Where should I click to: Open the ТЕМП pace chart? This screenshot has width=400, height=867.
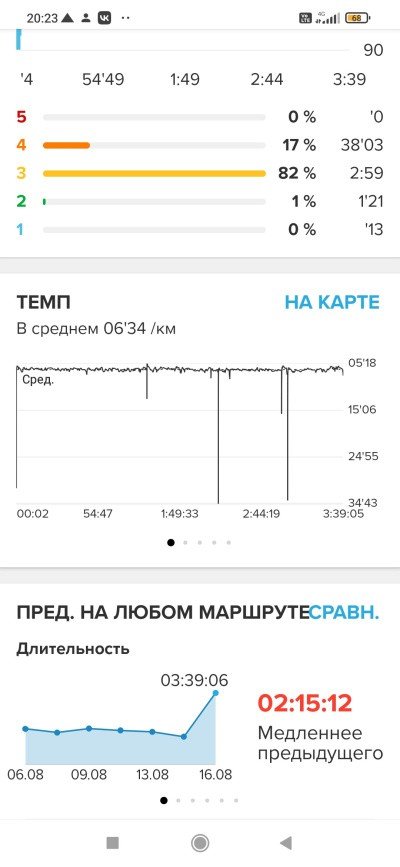(x=180, y=434)
